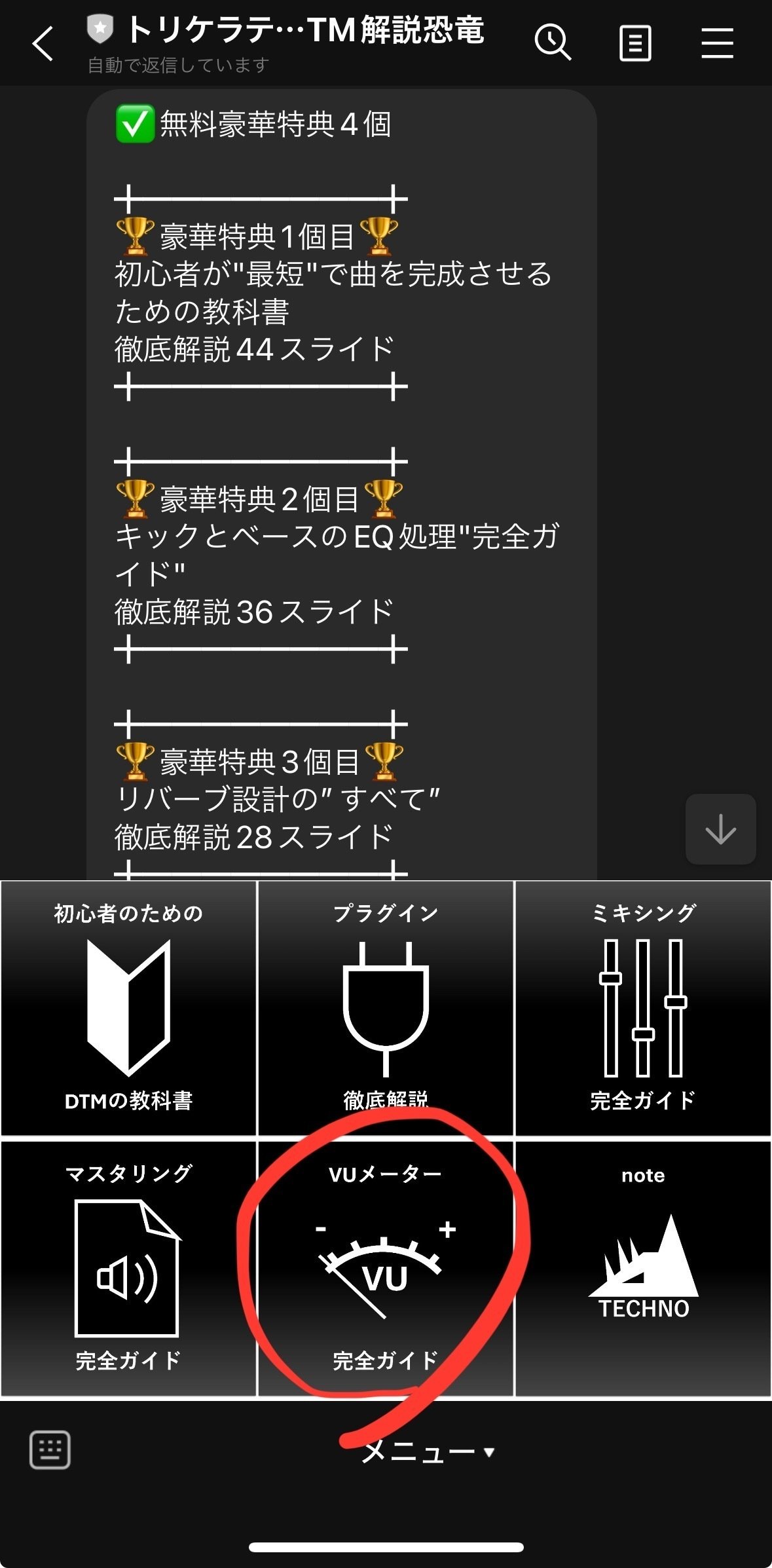Open the note TECHNO tile
Image resolution: width=772 pixels, height=1568 pixels.
click(x=643, y=1269)
